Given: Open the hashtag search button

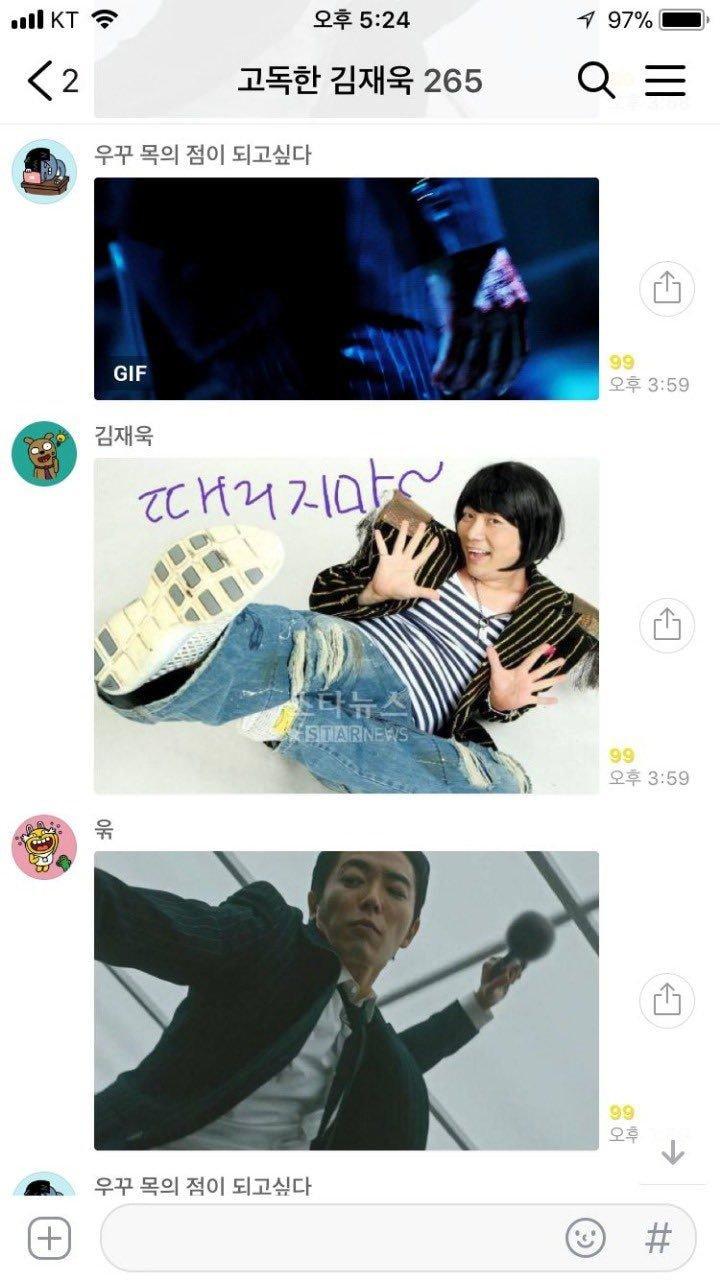Looking at the screenshot, I should tap(658, 1238).
